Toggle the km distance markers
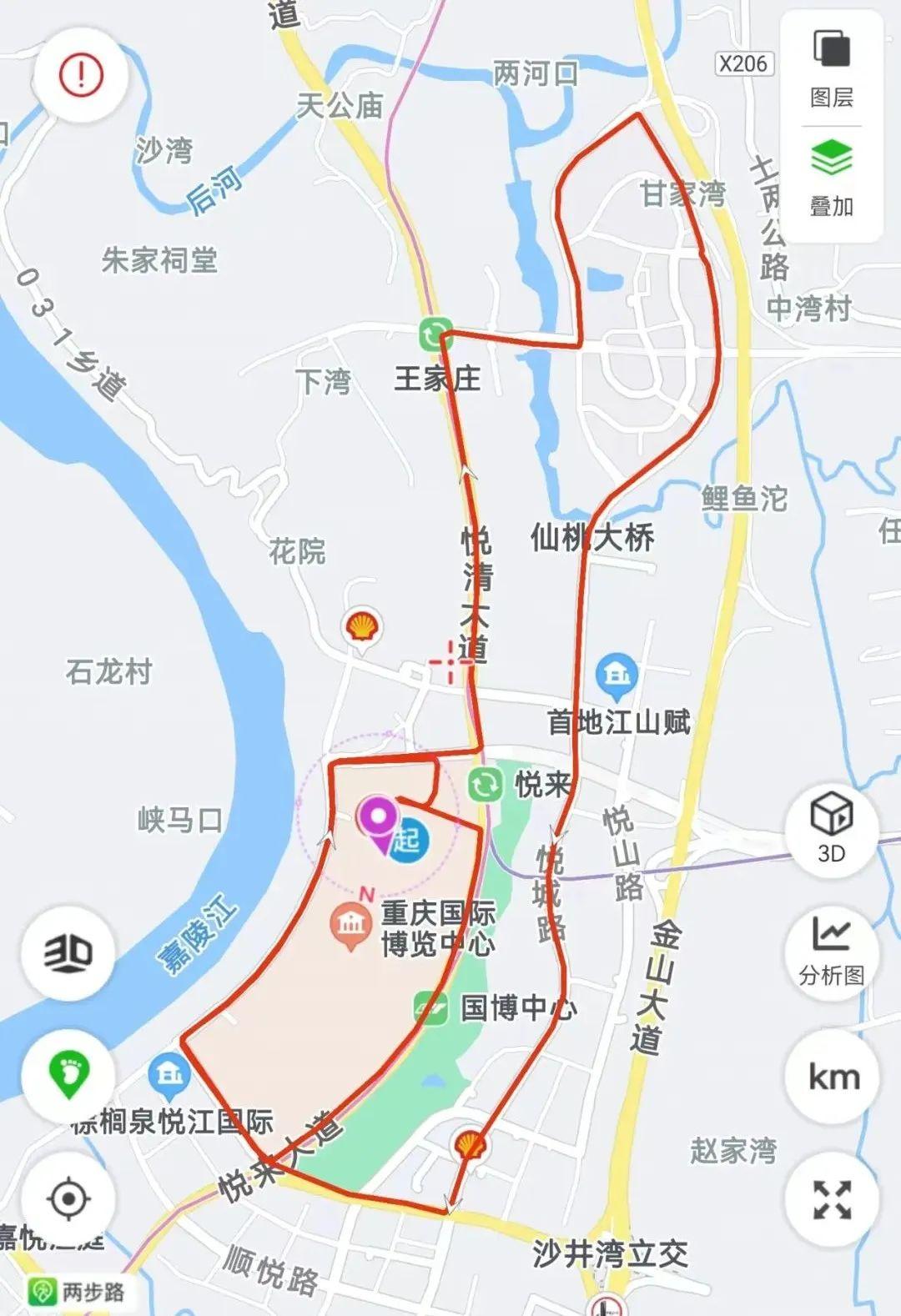 point(833,1077)
